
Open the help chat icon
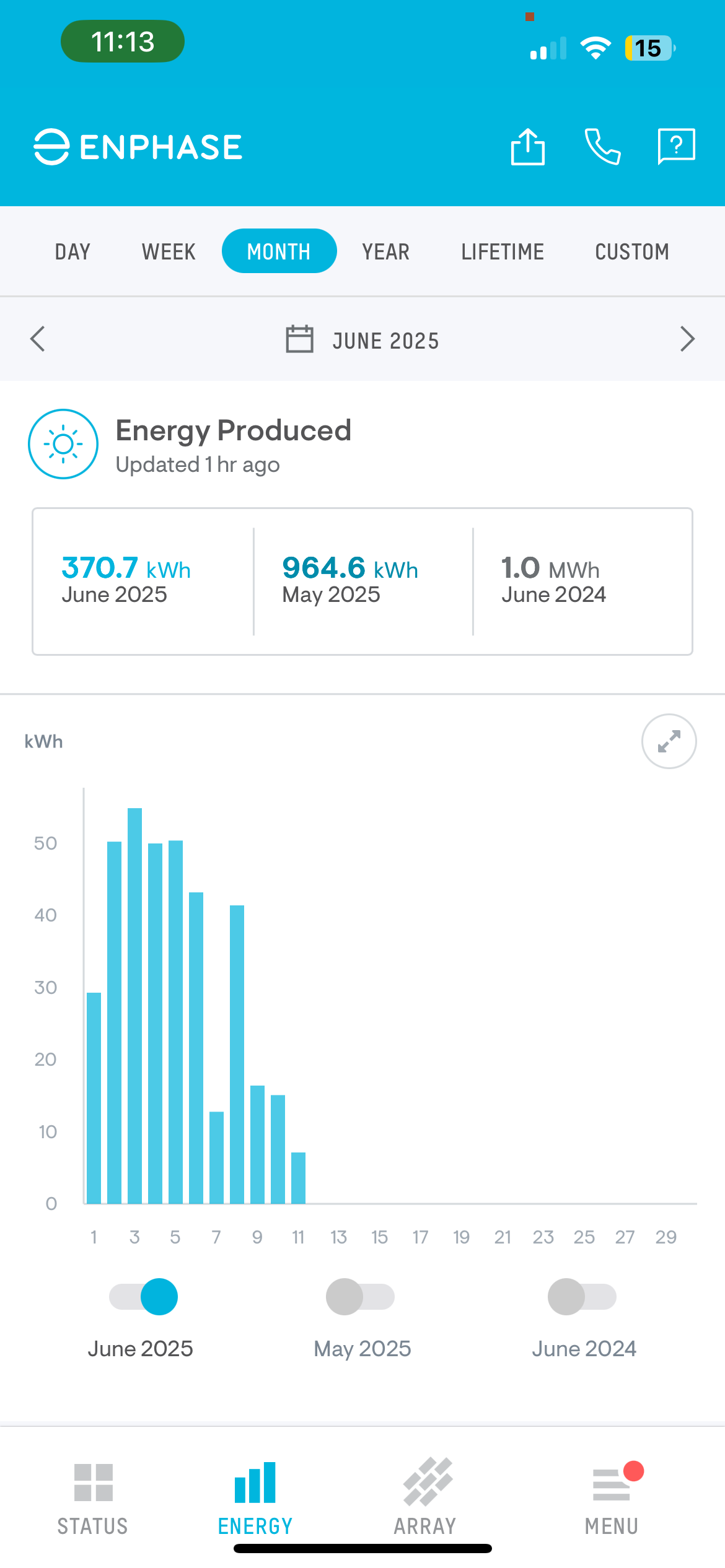[676, 147]
